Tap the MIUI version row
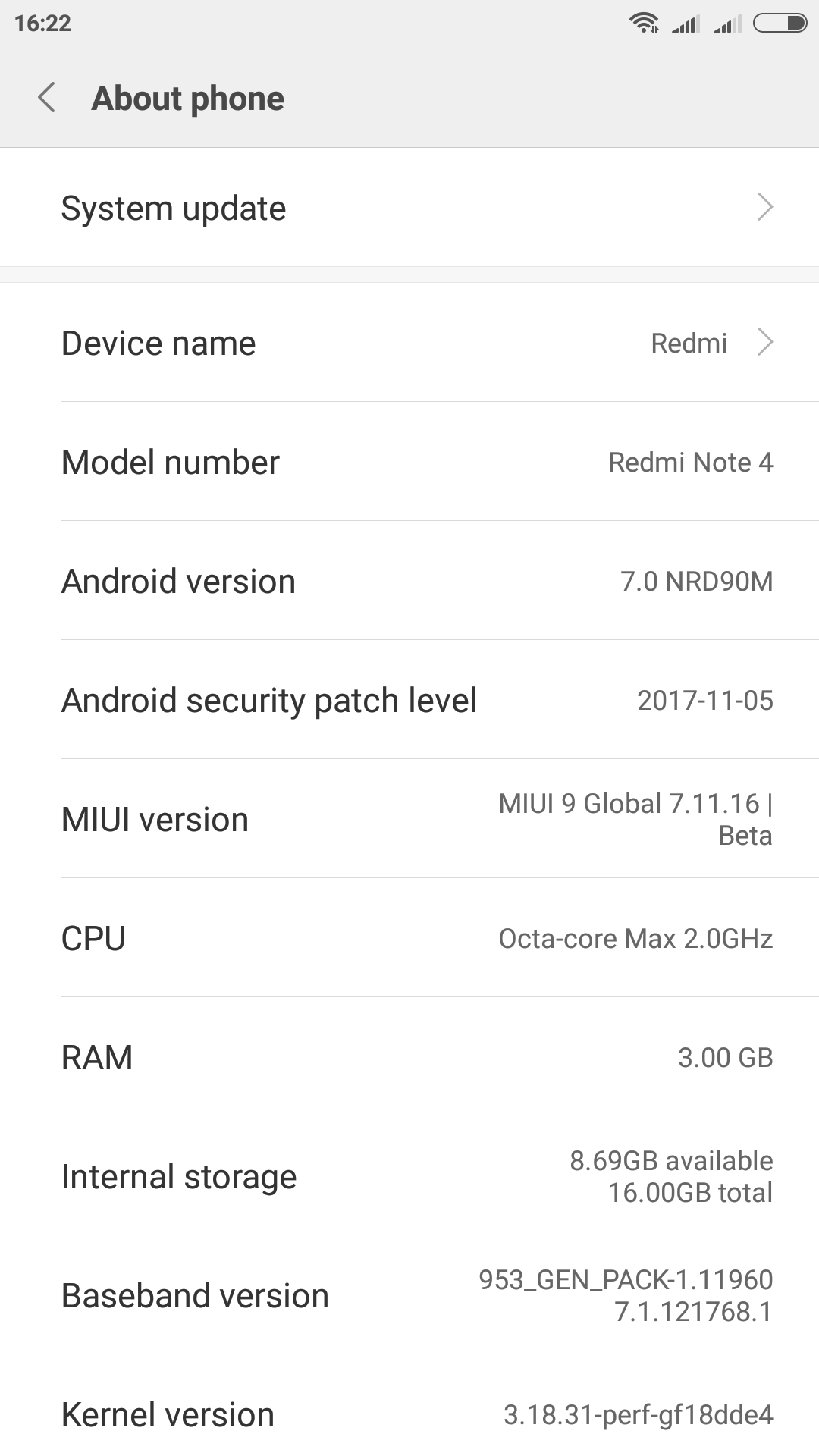This screenshot has height=1456, width=819. point(409,819)
